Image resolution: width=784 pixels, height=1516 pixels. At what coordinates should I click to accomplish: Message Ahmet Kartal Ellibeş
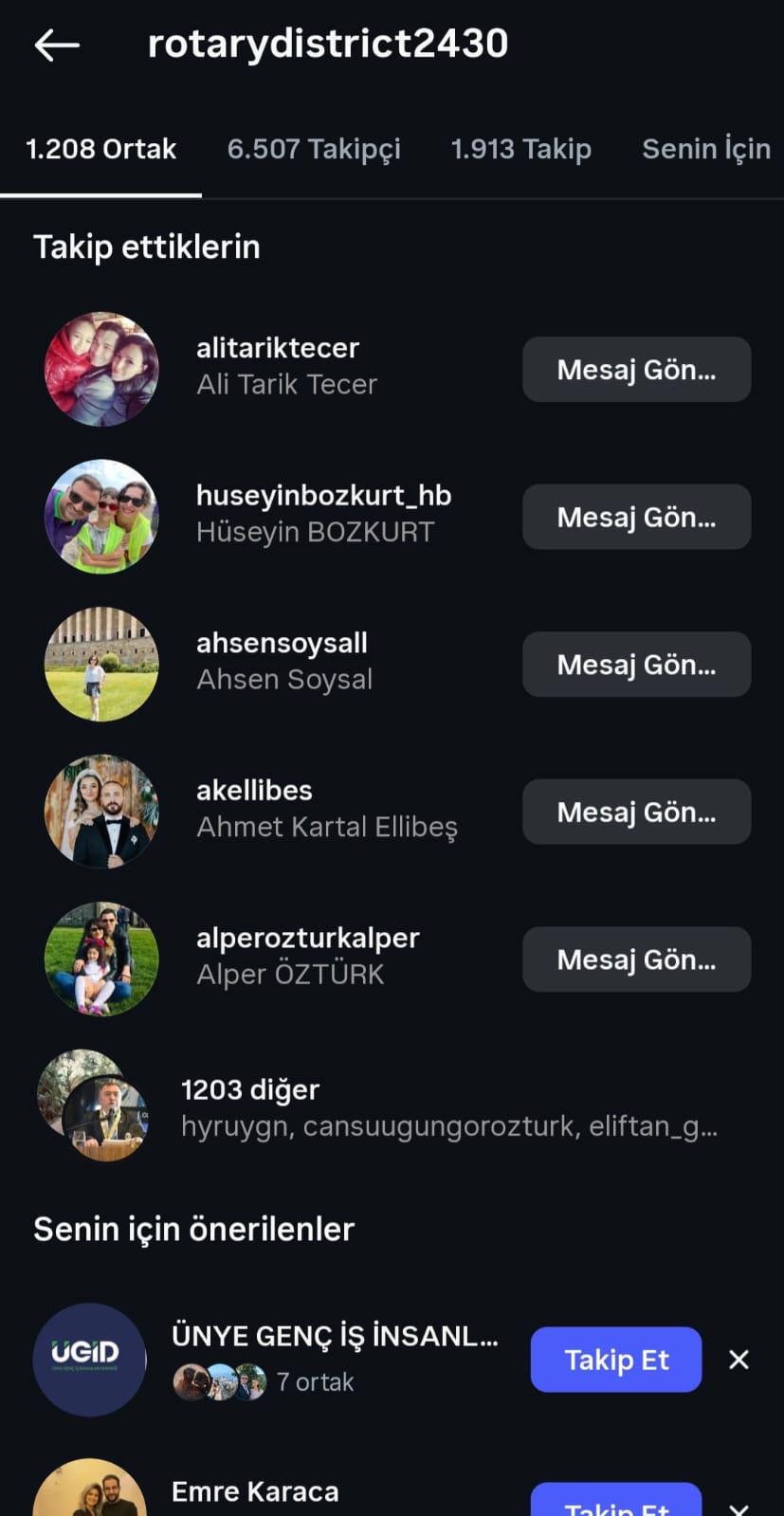tap(636, 813)
